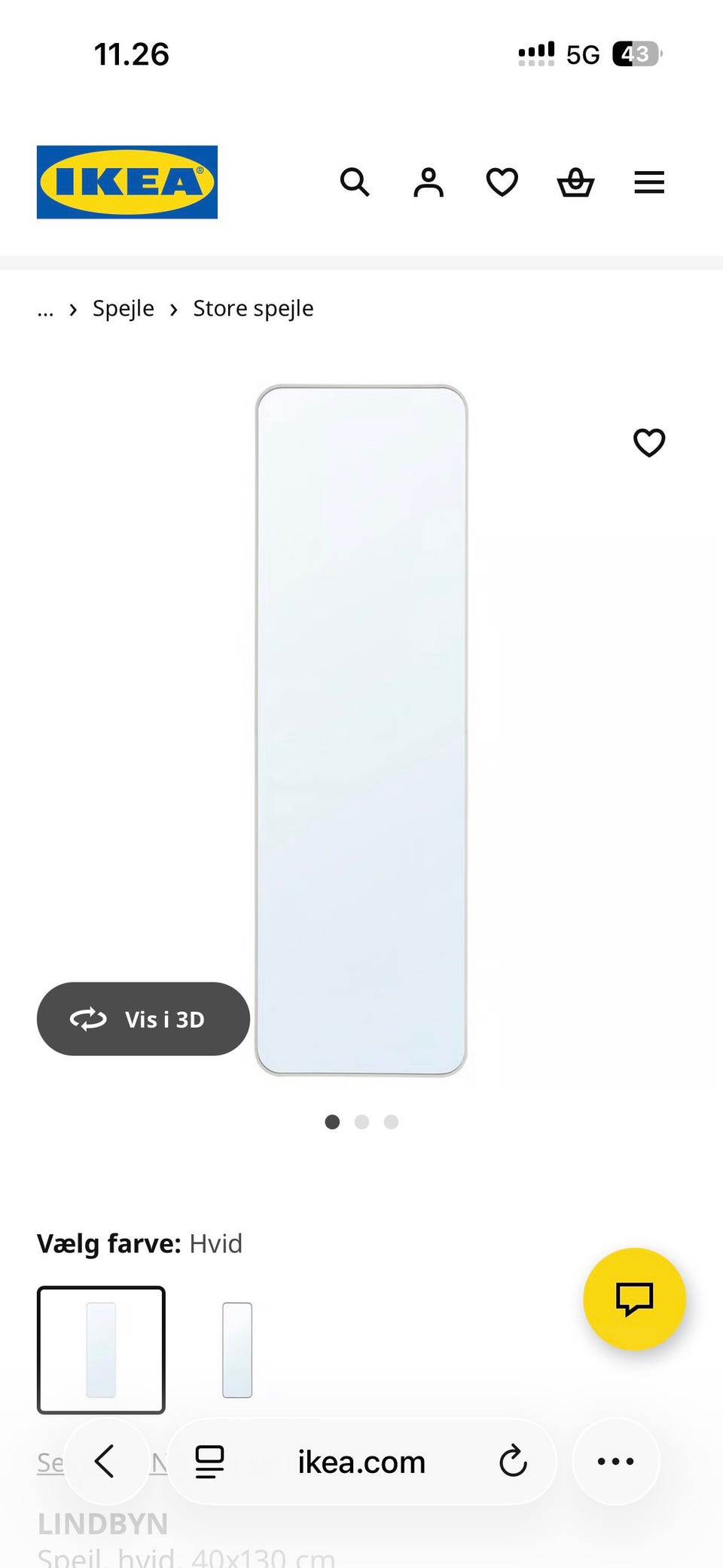Open the browser more options menu
The width and height of the screenshot is (723, 1568).
[615, 1462]
